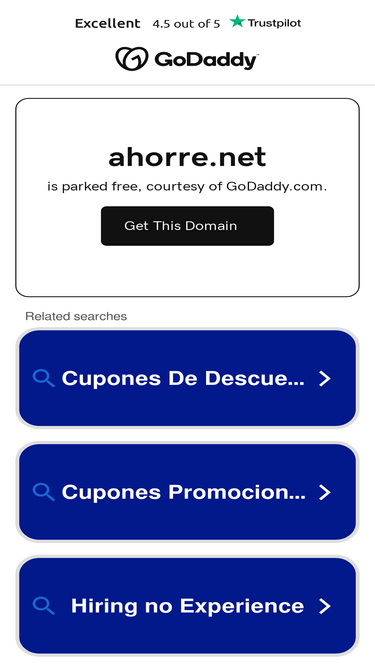The image size is (375, 667).
Task: Select the Cupones Promocion... related search
Action: (x=187, y=492)
